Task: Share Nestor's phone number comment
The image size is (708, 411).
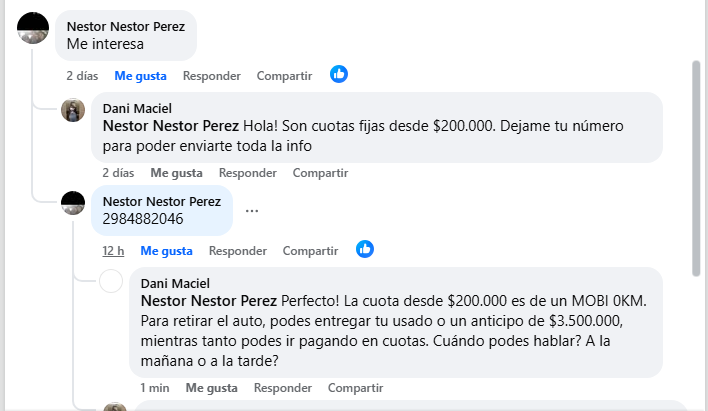Action: coord(310,250)
